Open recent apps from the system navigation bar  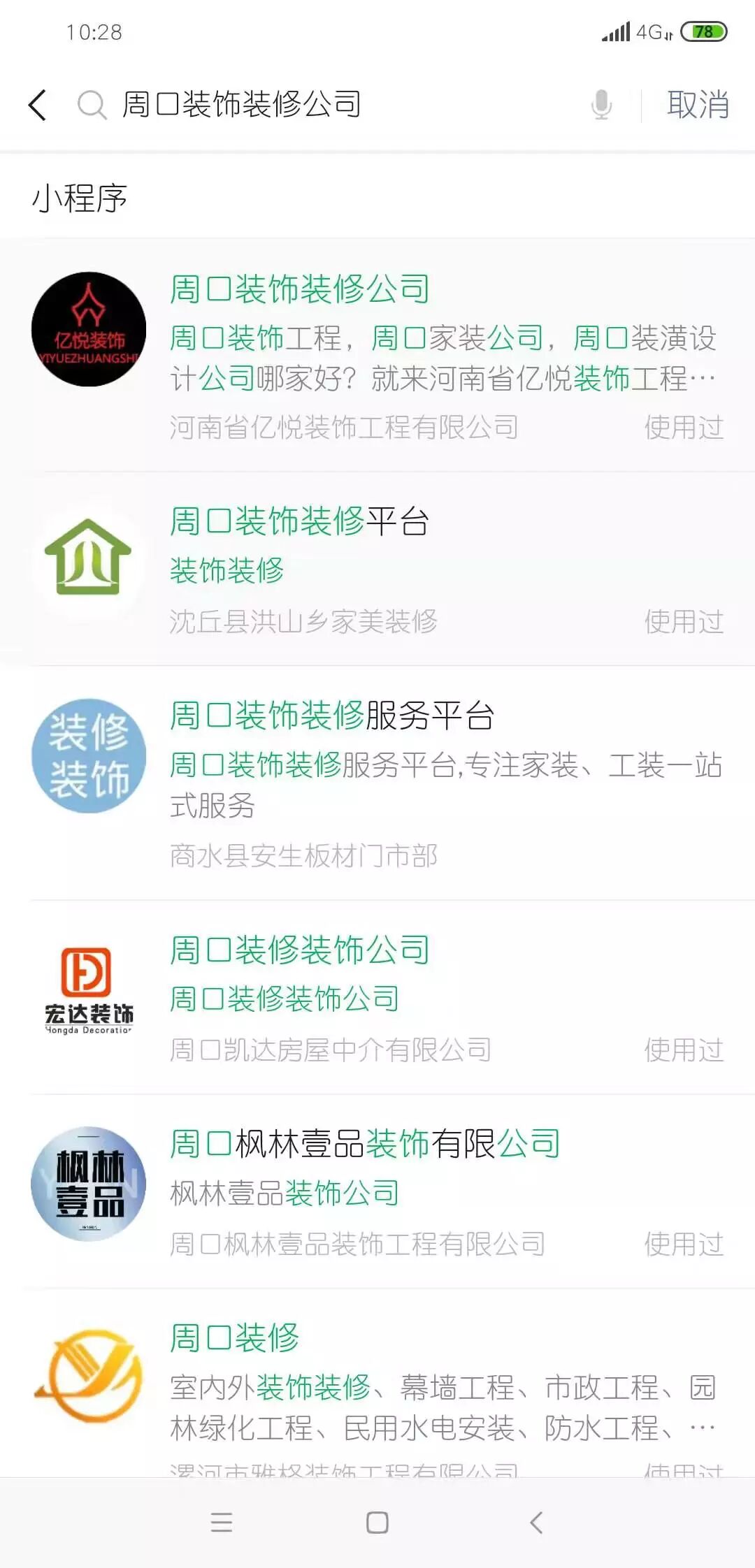click(x=222, y=1522)
